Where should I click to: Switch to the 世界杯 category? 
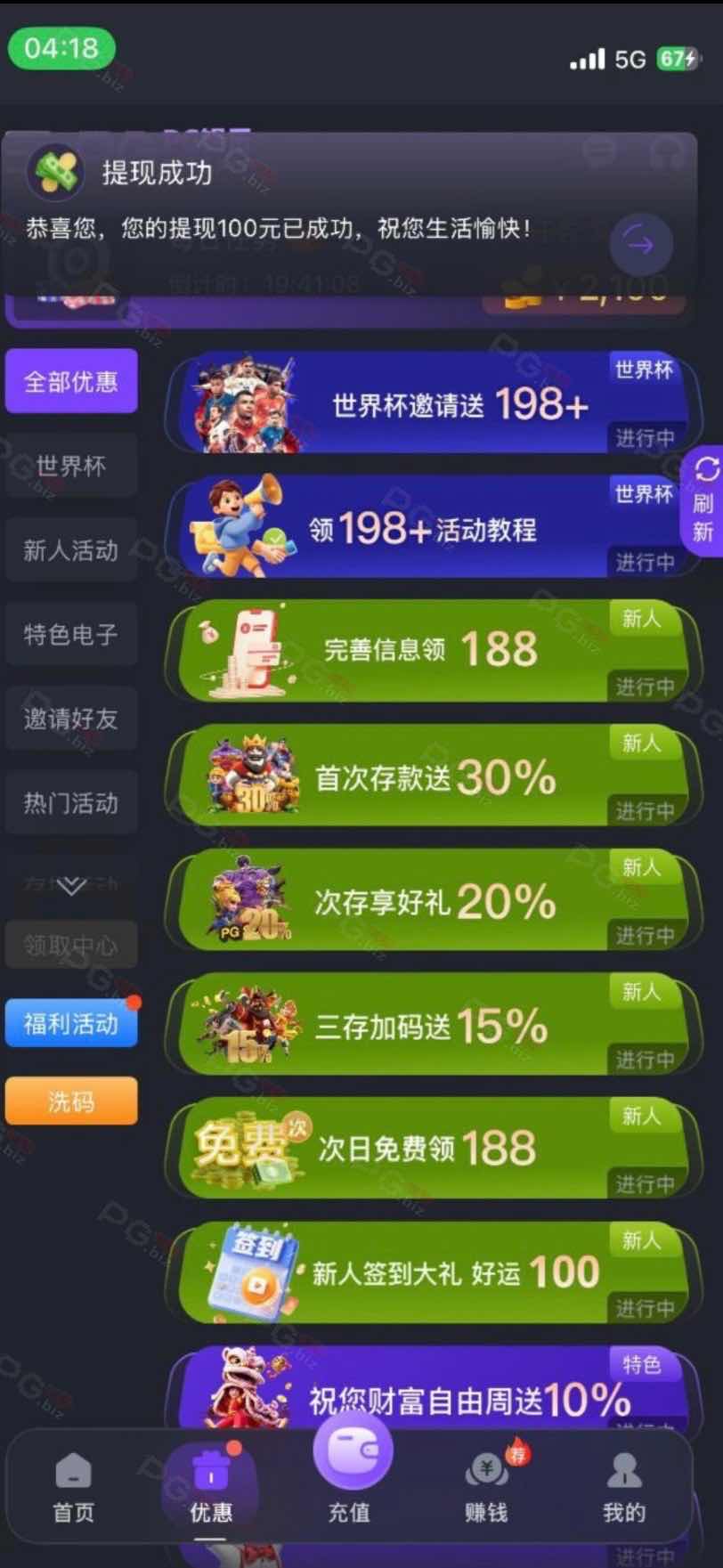(71, 466)
